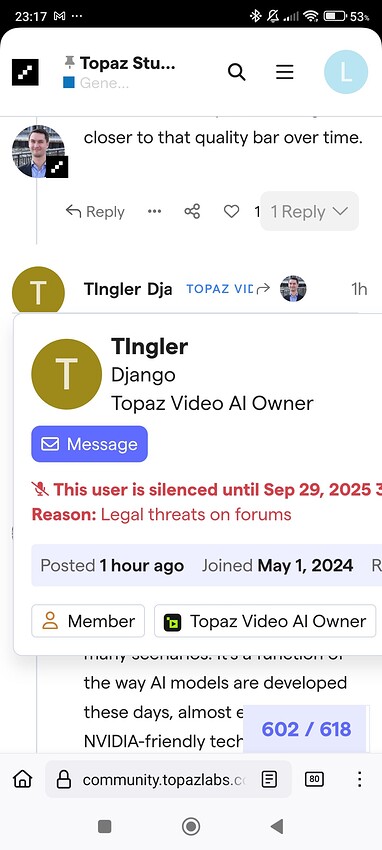Open the 602 / 618 post progress navigator
The image size is (382, 850).
pos(306,729)
